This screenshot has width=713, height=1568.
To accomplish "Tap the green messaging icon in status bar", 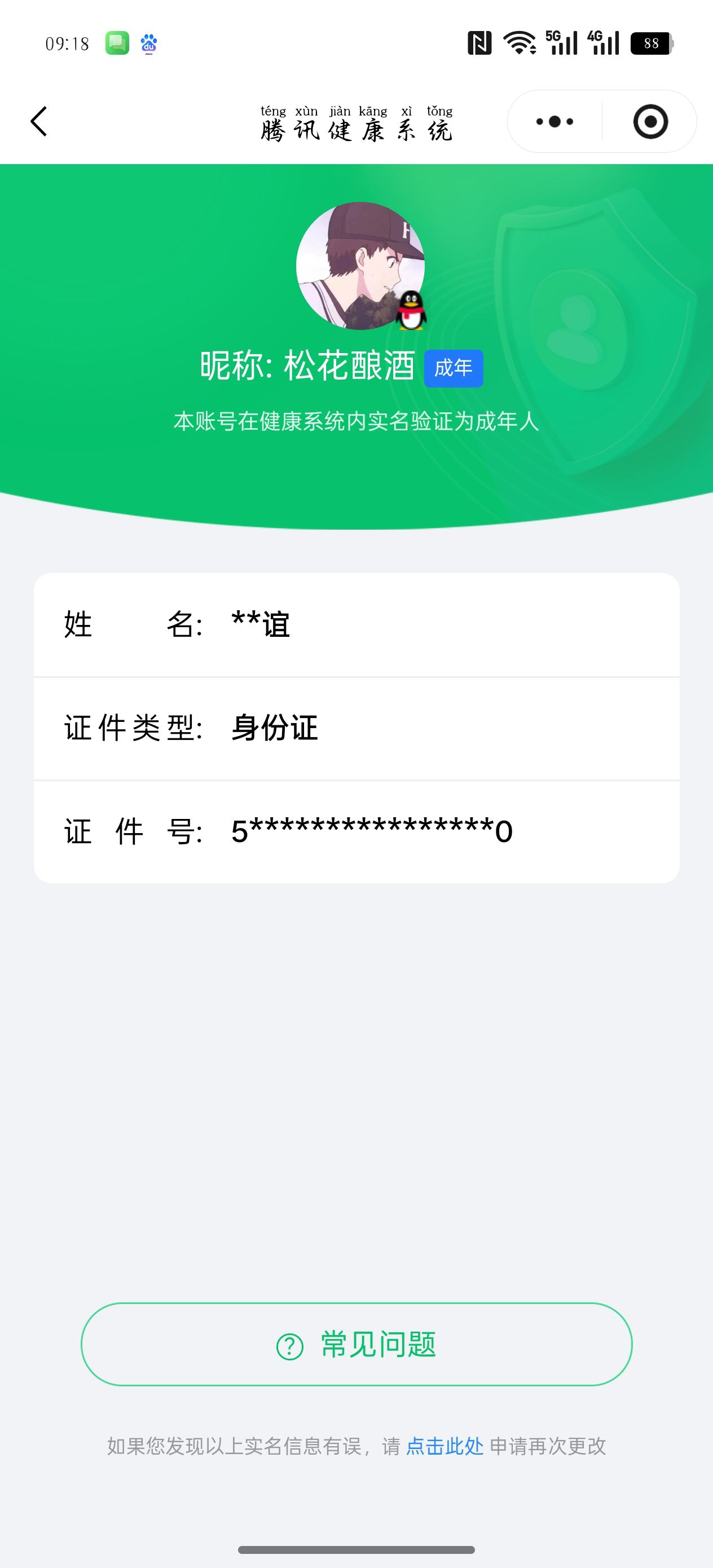I will 116,43.
